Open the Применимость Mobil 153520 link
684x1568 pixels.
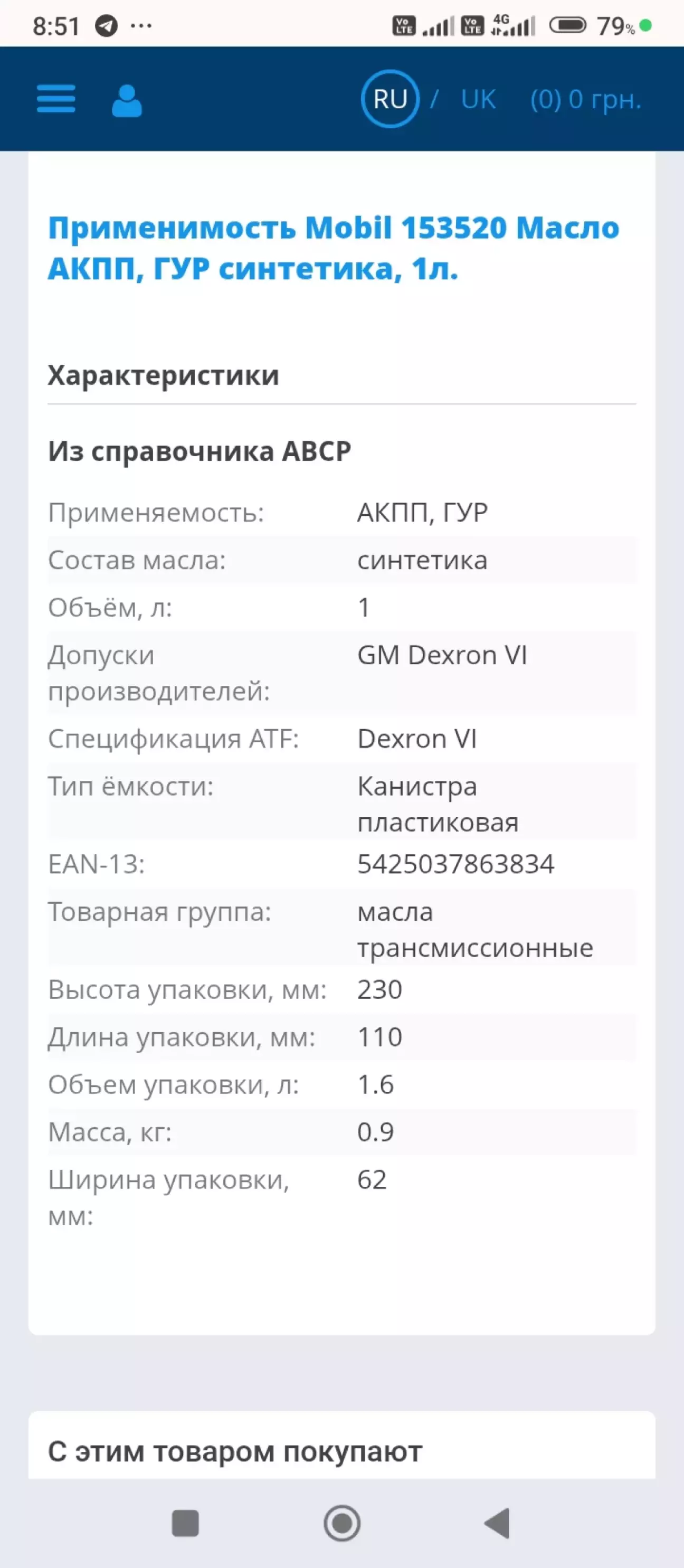tap(334, 248)
